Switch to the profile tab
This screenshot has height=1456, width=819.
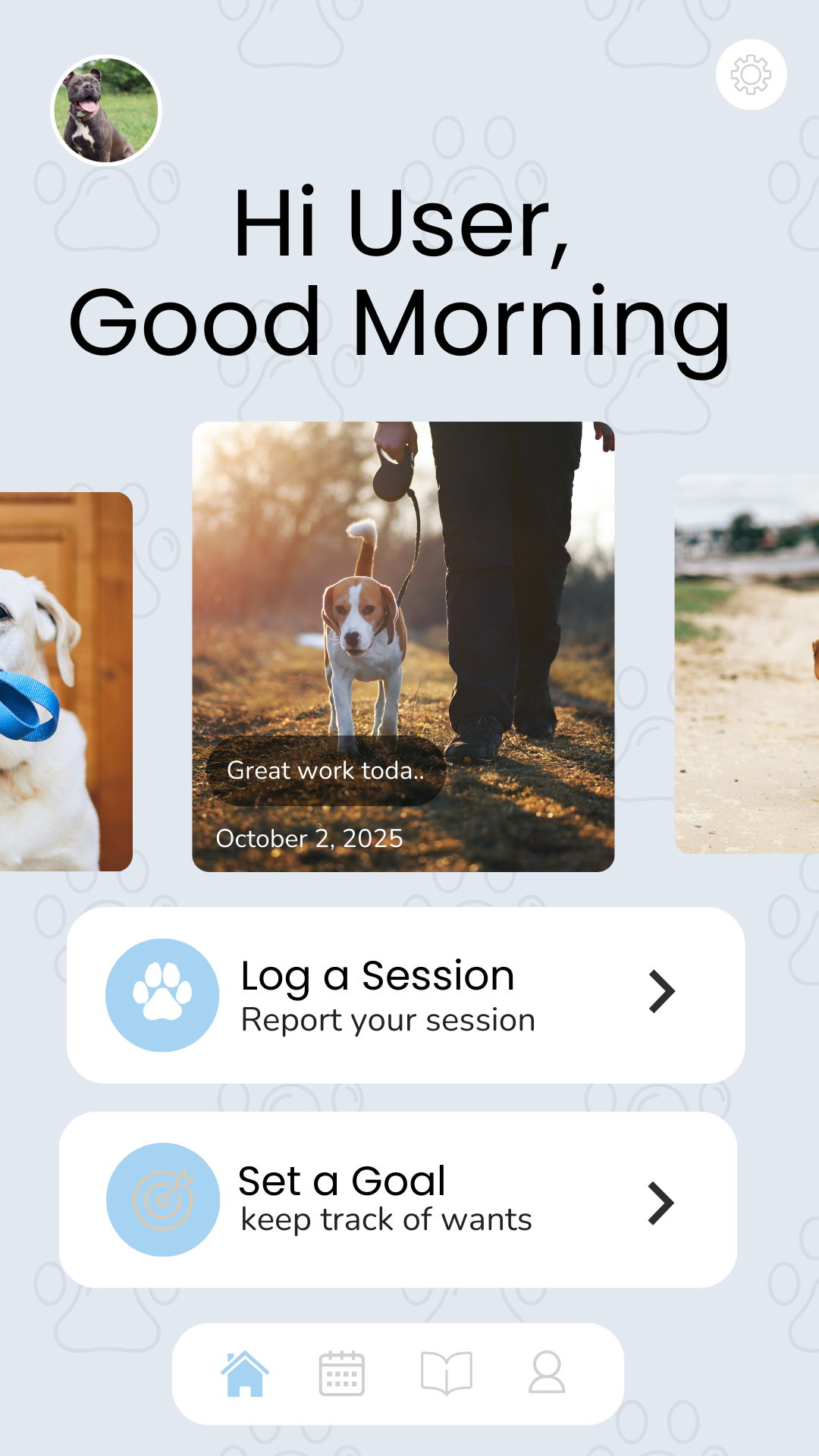pyautogui.click(x=547, y=1373)
